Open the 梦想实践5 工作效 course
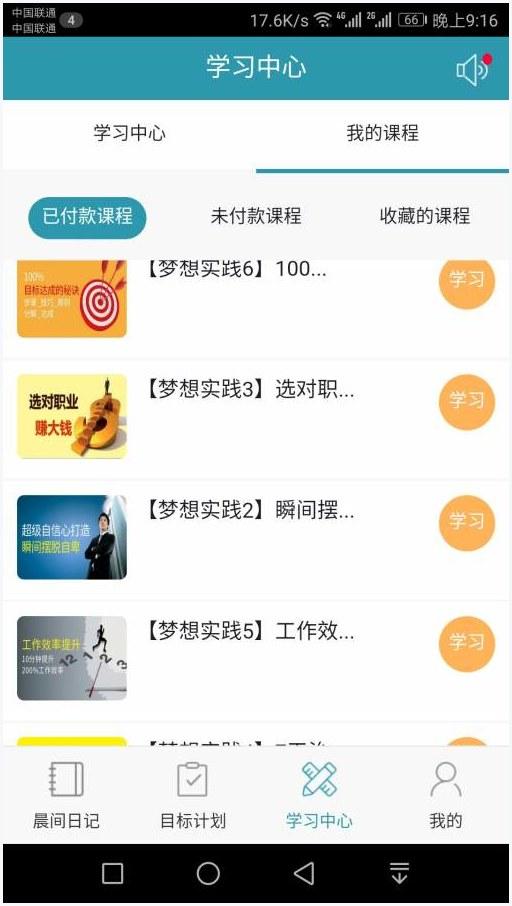Screen dimensions: 512x906 [x=249, y=632]
